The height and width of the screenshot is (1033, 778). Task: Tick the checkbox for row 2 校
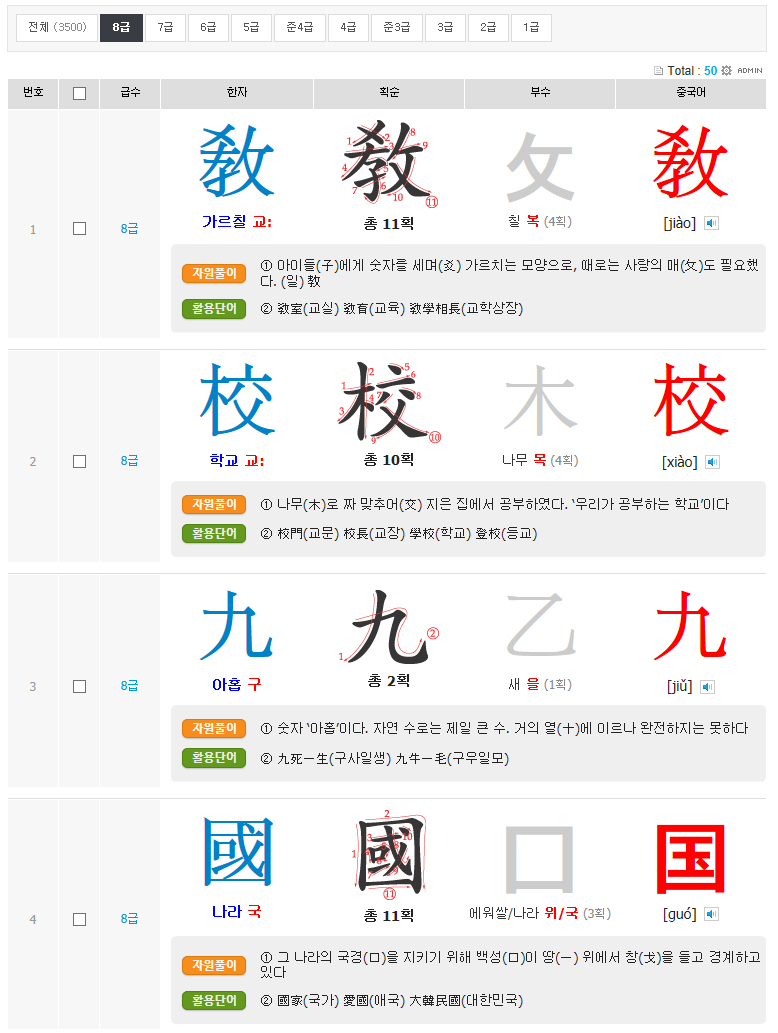pyautogui.click(x=80, y=461)
